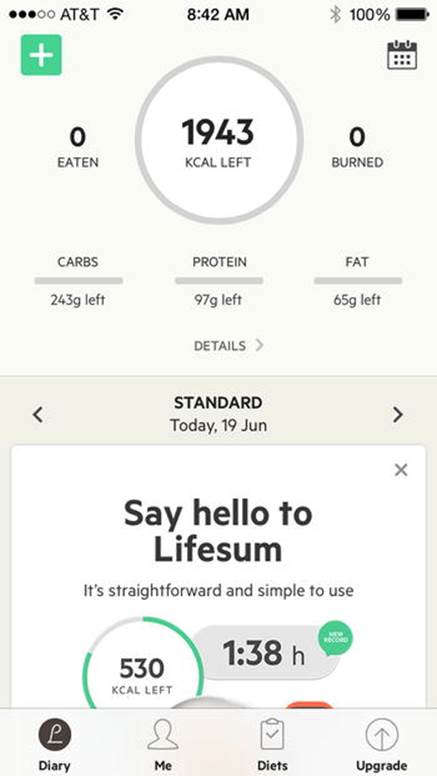Open the Details link
The image size is (437, 776).
(x=228, y=345)
